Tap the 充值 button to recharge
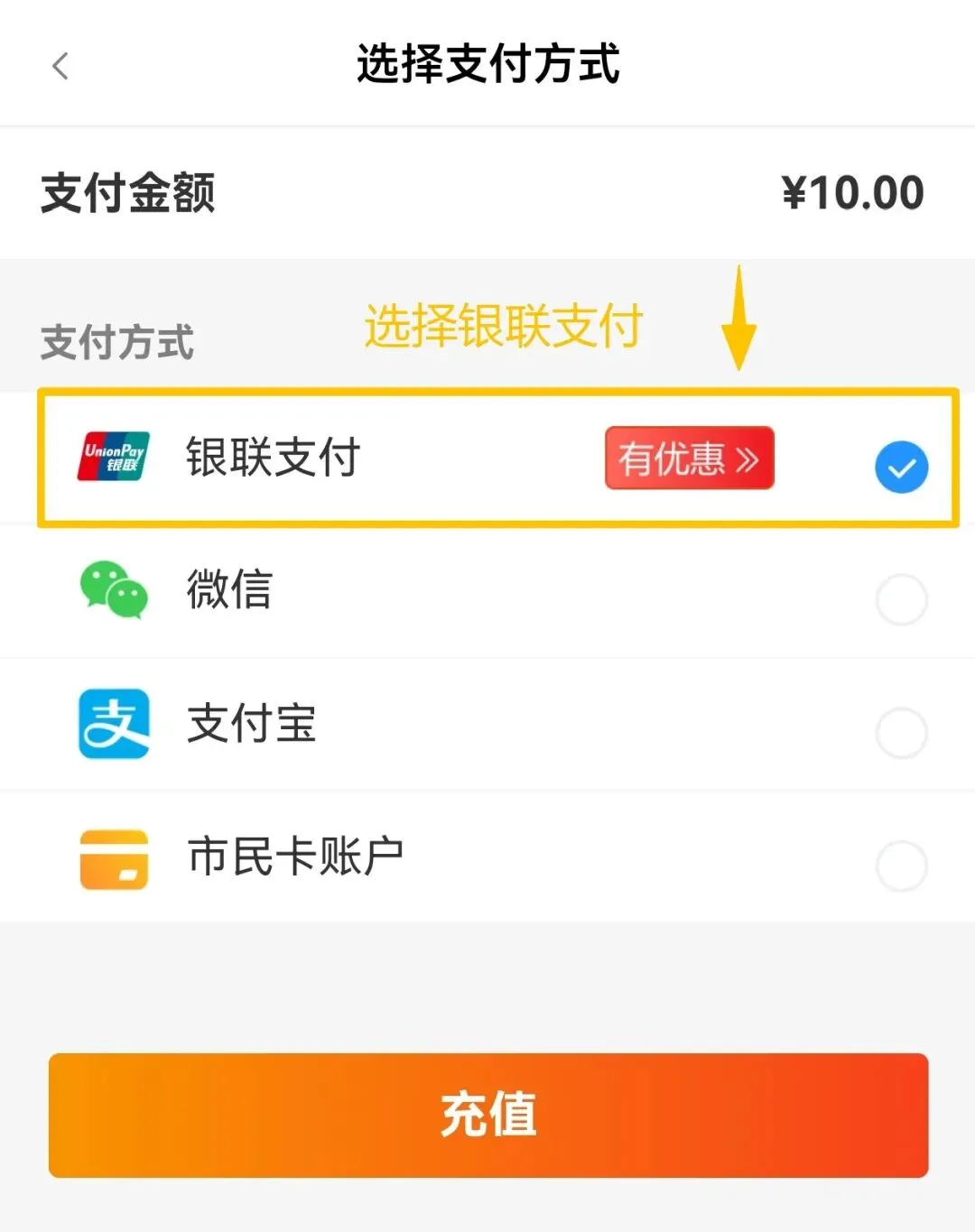 click(x=488, y=1115)
